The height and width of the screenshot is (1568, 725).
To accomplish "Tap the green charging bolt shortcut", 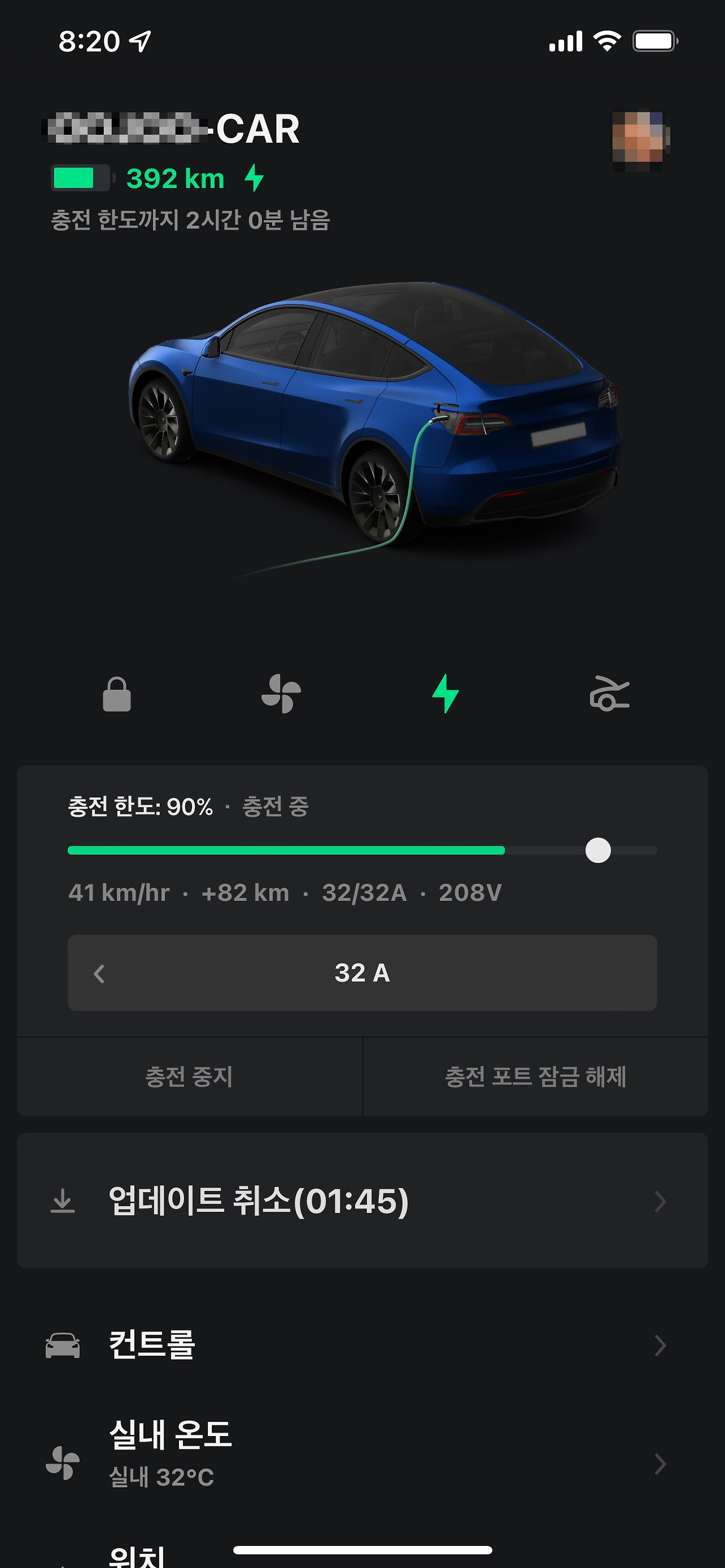I will click(x=445, y=694).
